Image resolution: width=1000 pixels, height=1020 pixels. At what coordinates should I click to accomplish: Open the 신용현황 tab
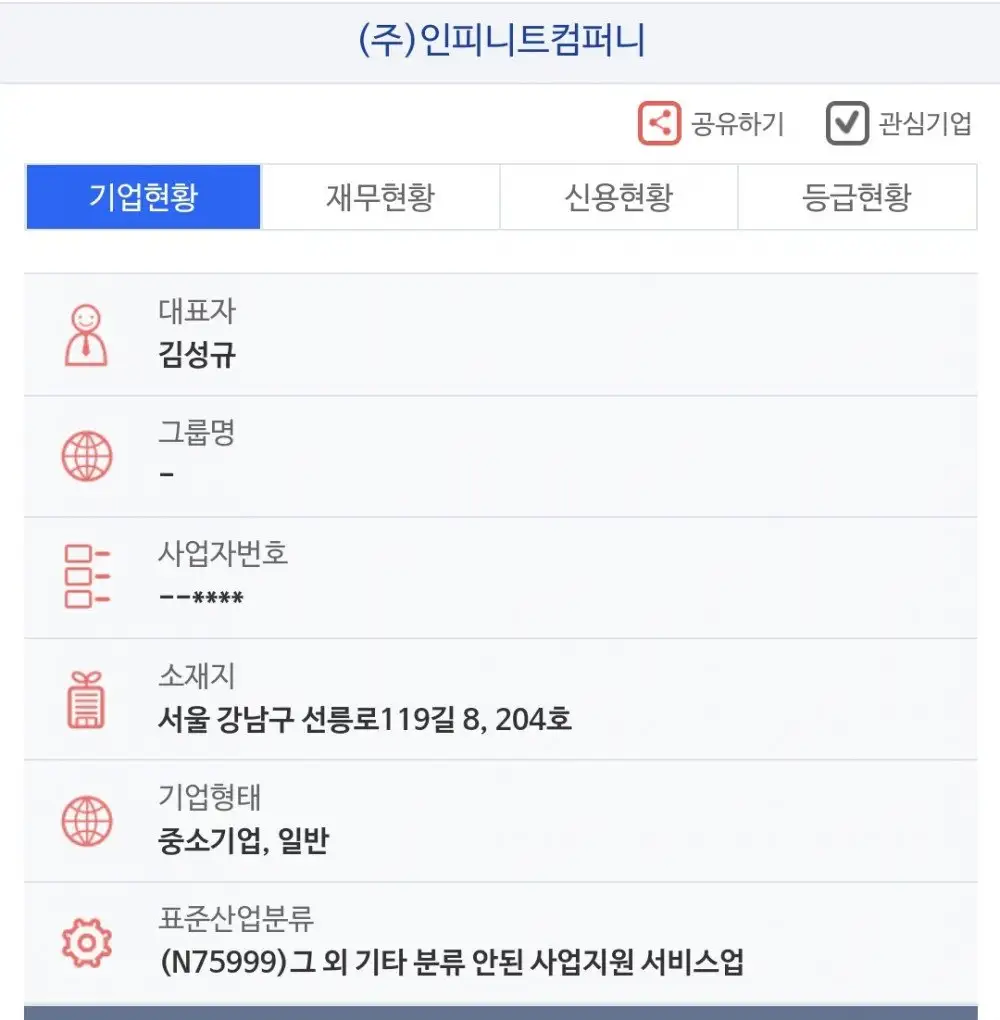pyautogui.click(x=618, y=197)
